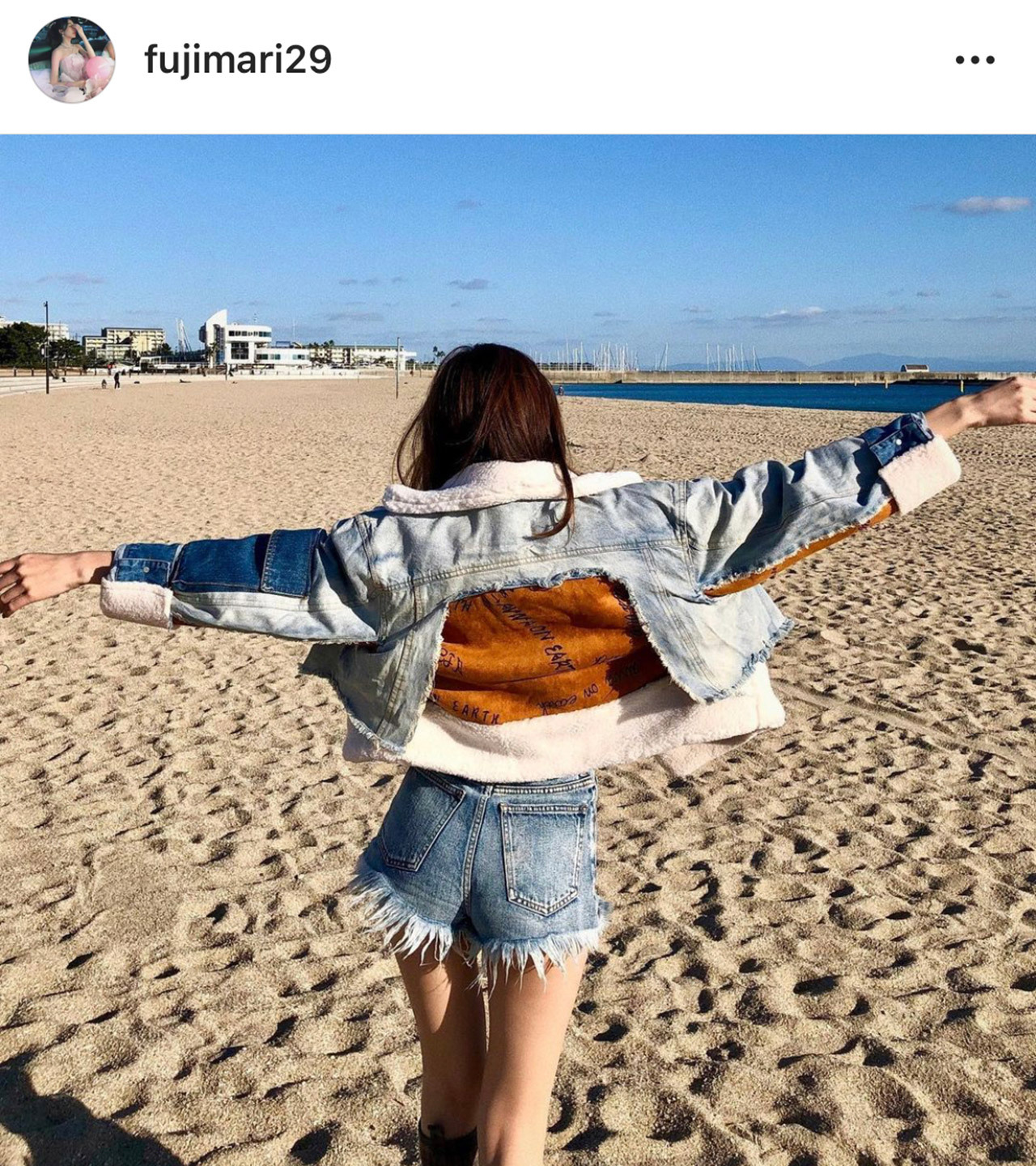The image size is (1036, 1166).
Task: Open the post's three-dot options menu
Action: tap(974, 60)
